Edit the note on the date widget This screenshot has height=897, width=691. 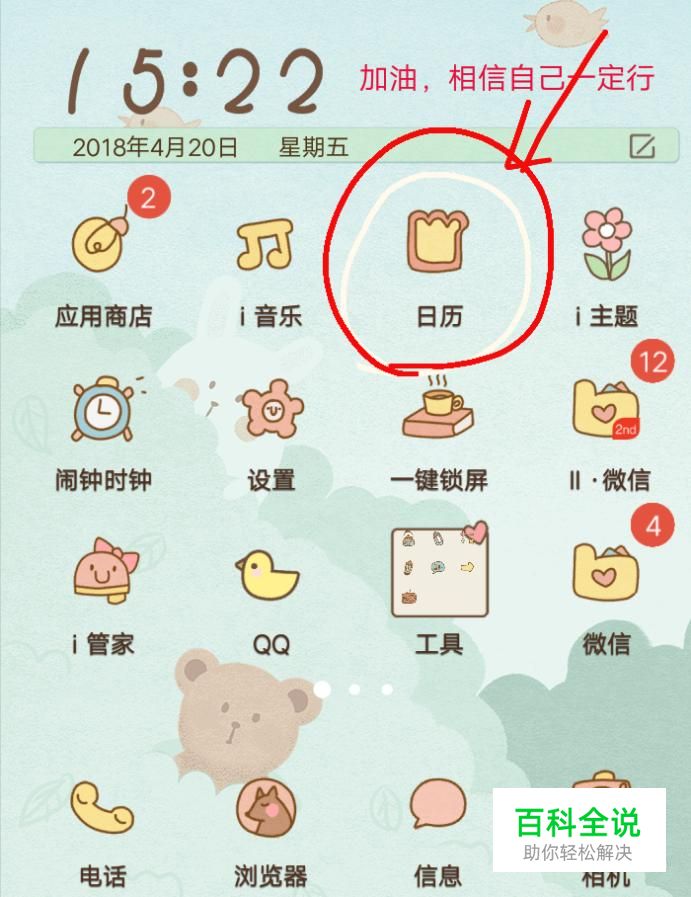[x=642, y=147]
